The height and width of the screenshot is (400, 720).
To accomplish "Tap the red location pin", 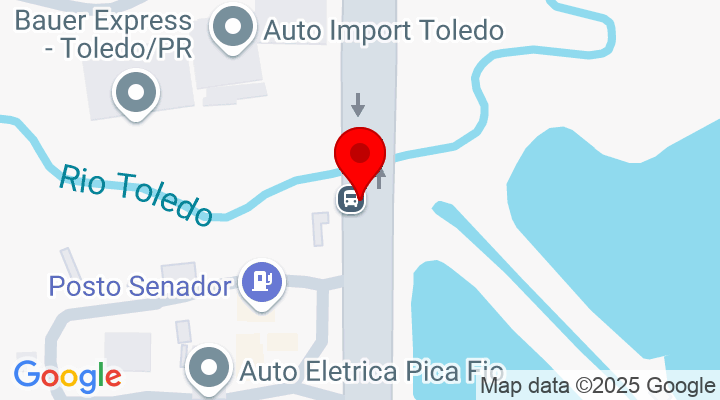I will [359, 156].
